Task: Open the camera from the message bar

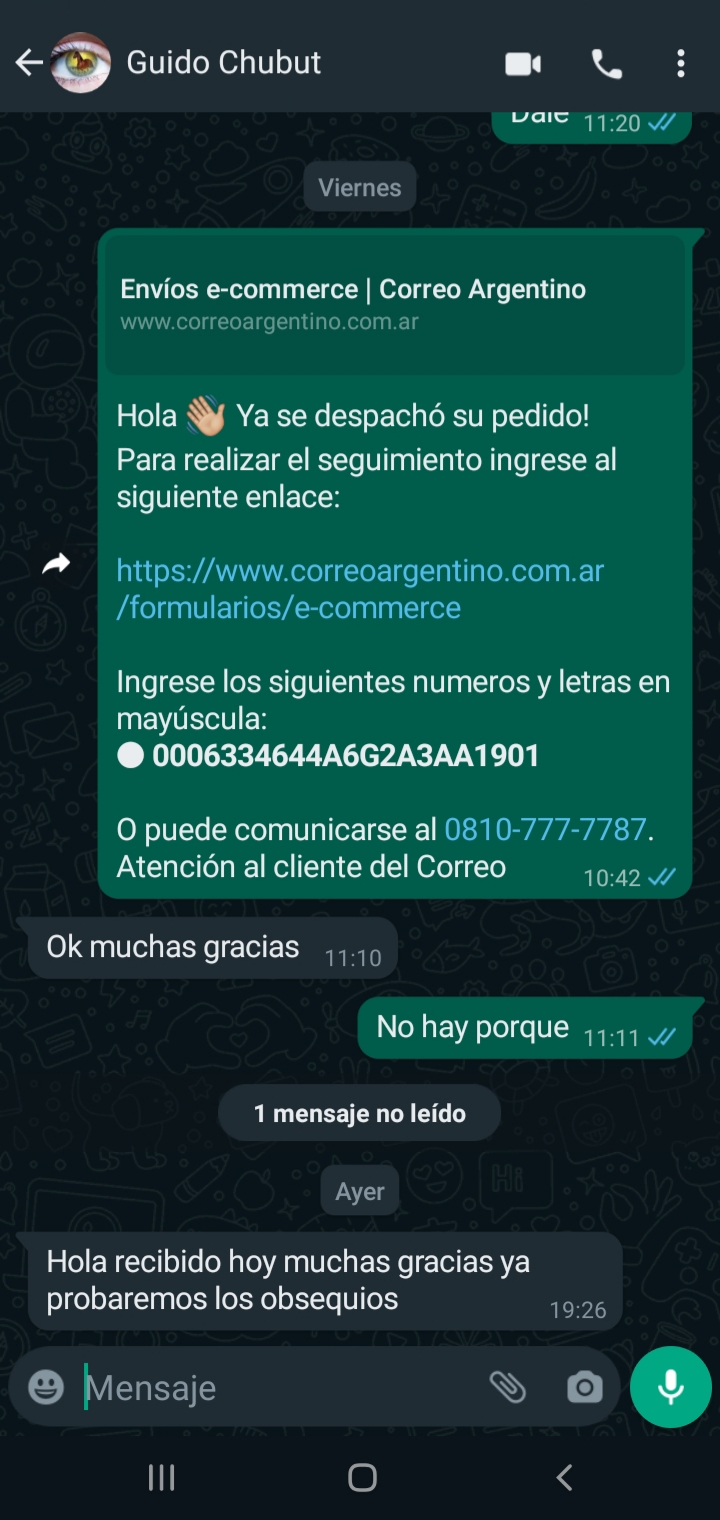Action: coord(584,1387)
